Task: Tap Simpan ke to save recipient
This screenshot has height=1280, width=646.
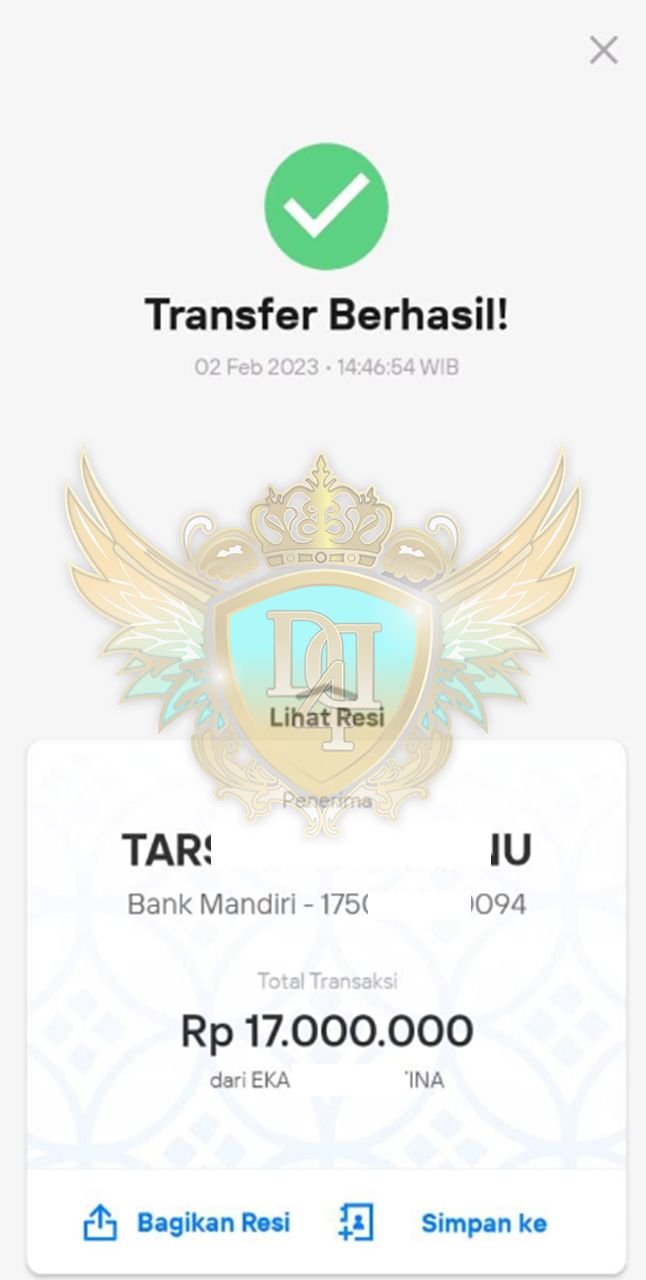Action: [x=445, y=1222]
